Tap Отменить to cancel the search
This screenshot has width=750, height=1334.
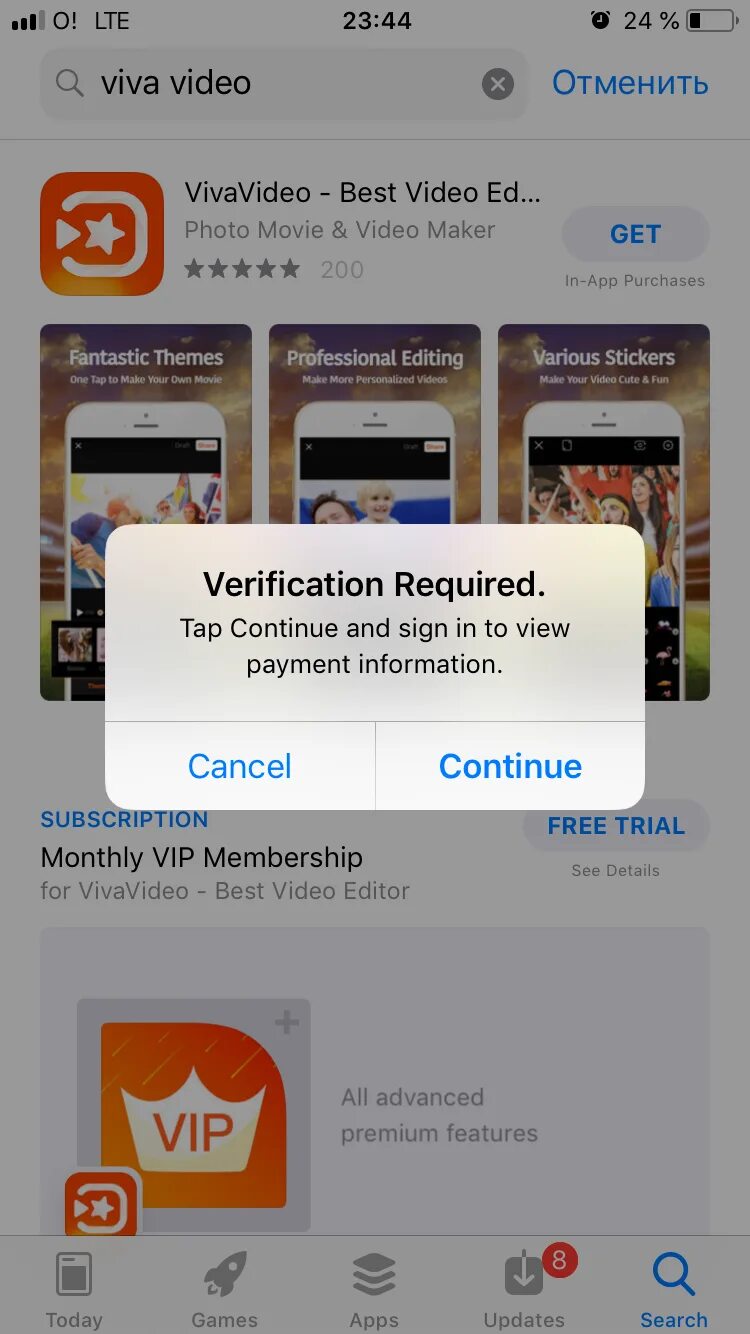(630, 83)
